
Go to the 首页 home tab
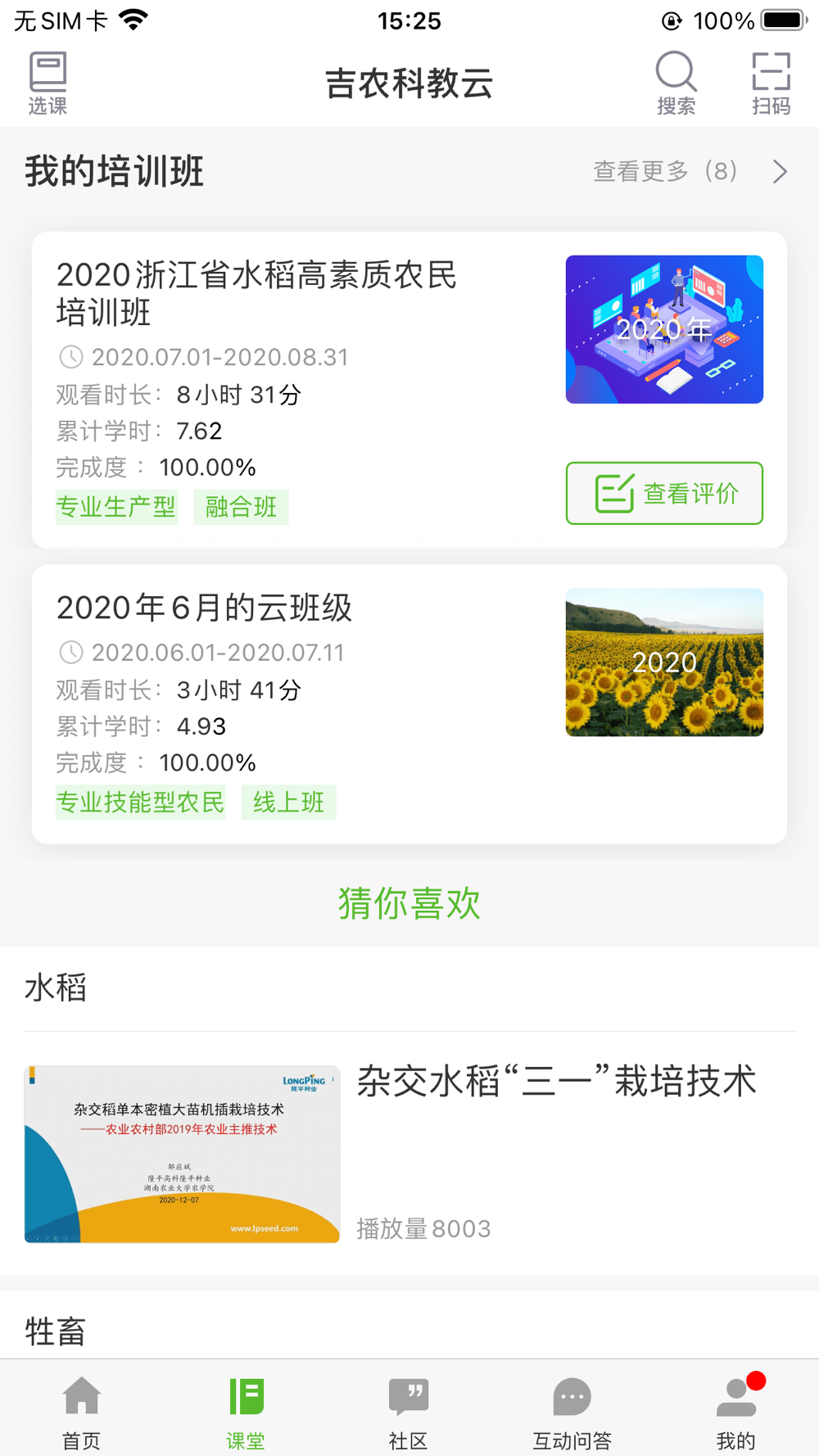(x=82, y=1412)
